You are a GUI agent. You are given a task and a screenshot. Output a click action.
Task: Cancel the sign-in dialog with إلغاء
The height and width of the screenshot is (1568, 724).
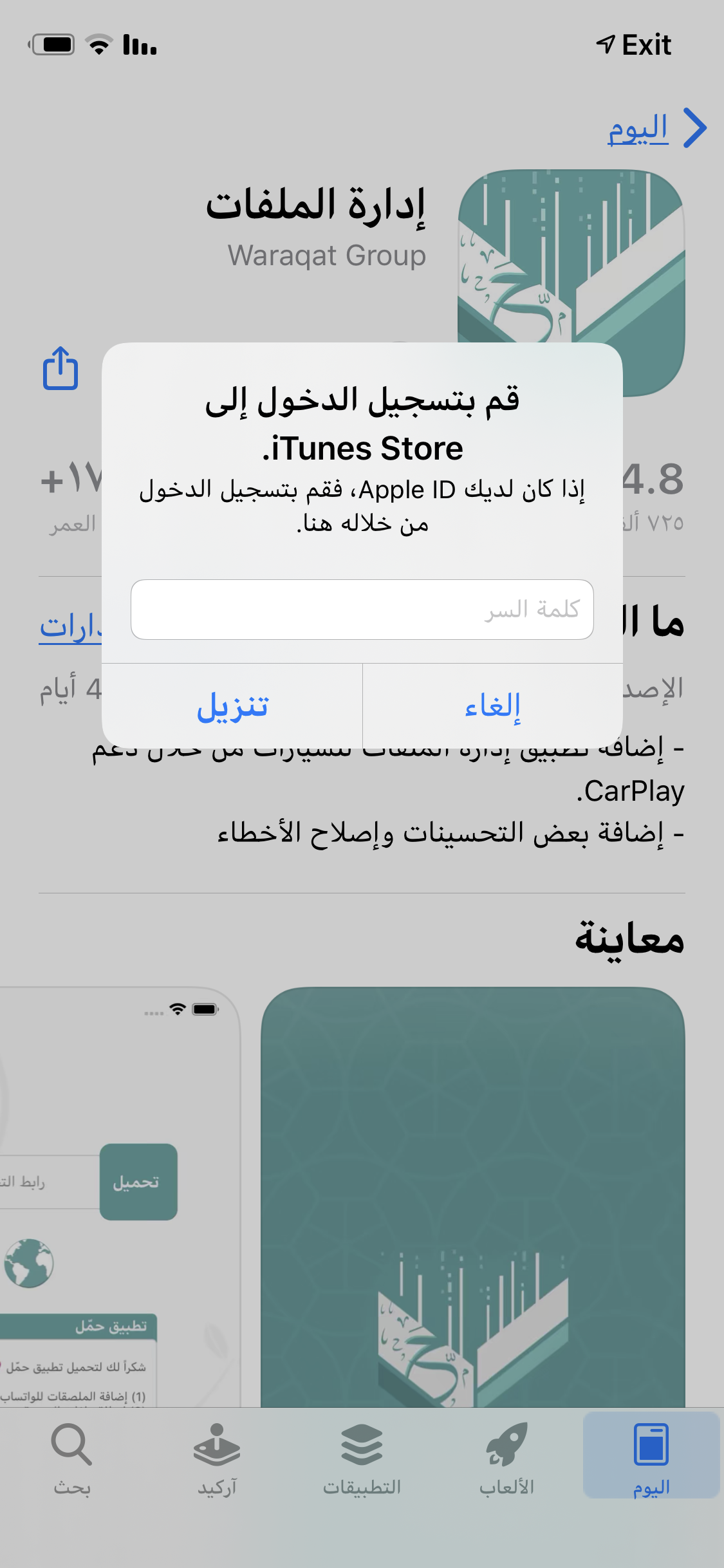pos(492,706)
